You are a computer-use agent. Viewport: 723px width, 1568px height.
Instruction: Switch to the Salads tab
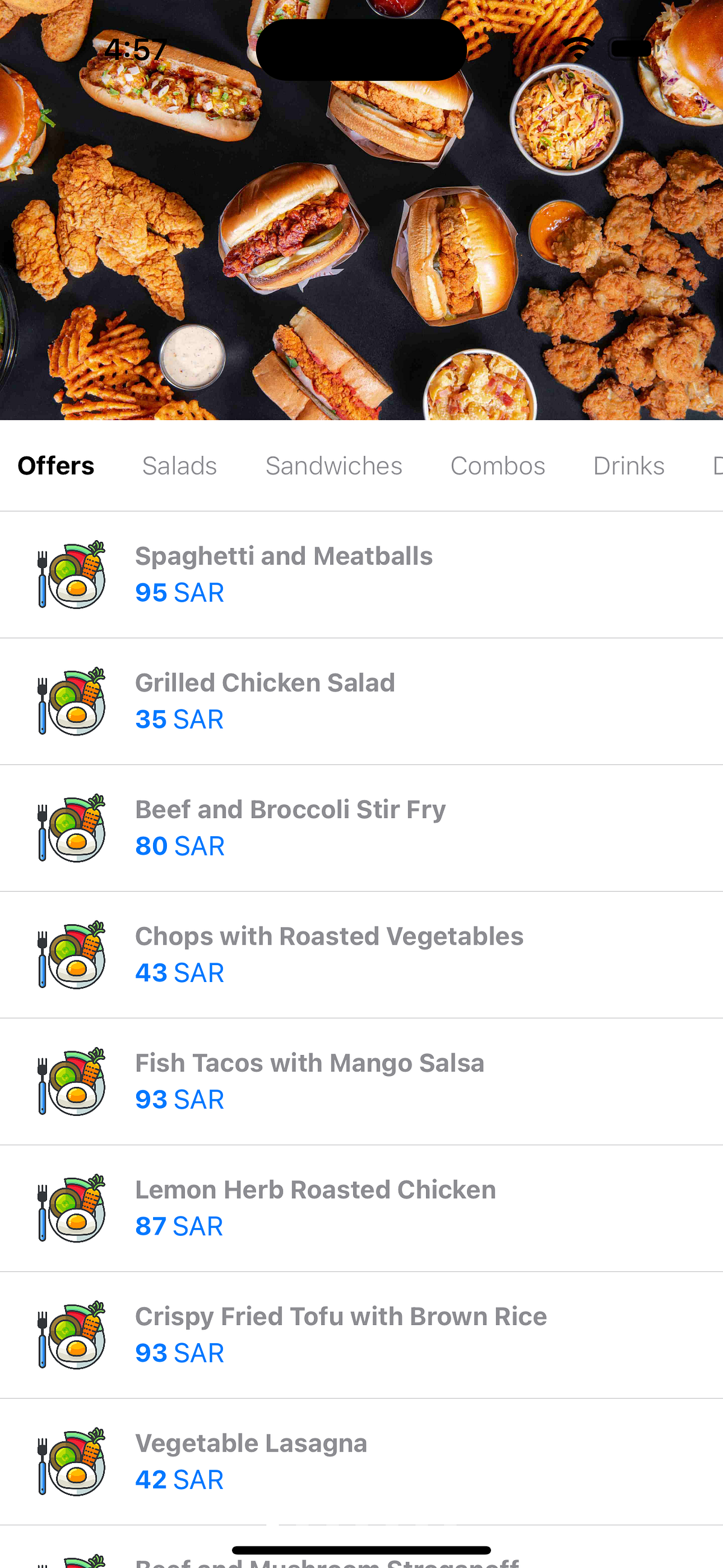pyautogui.click(x=180, y=466)
